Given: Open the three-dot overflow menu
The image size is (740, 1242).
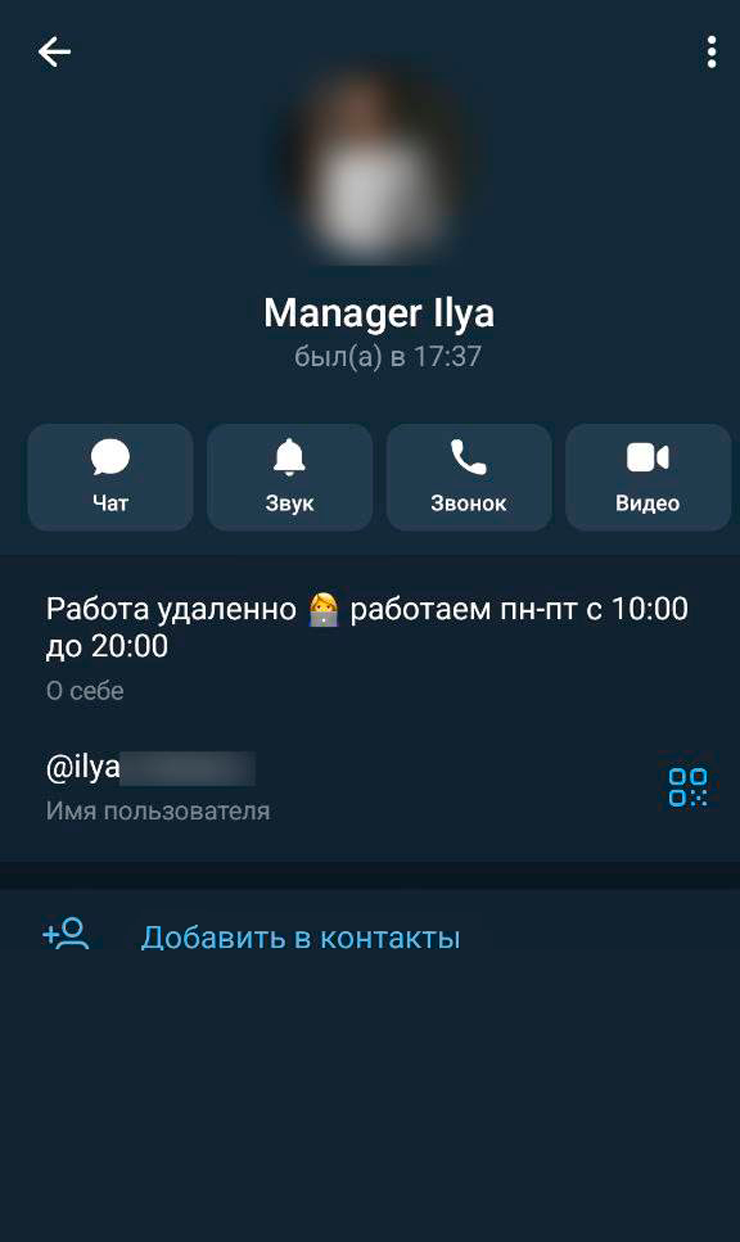Looking at the screenshot, I should [711, 52].
